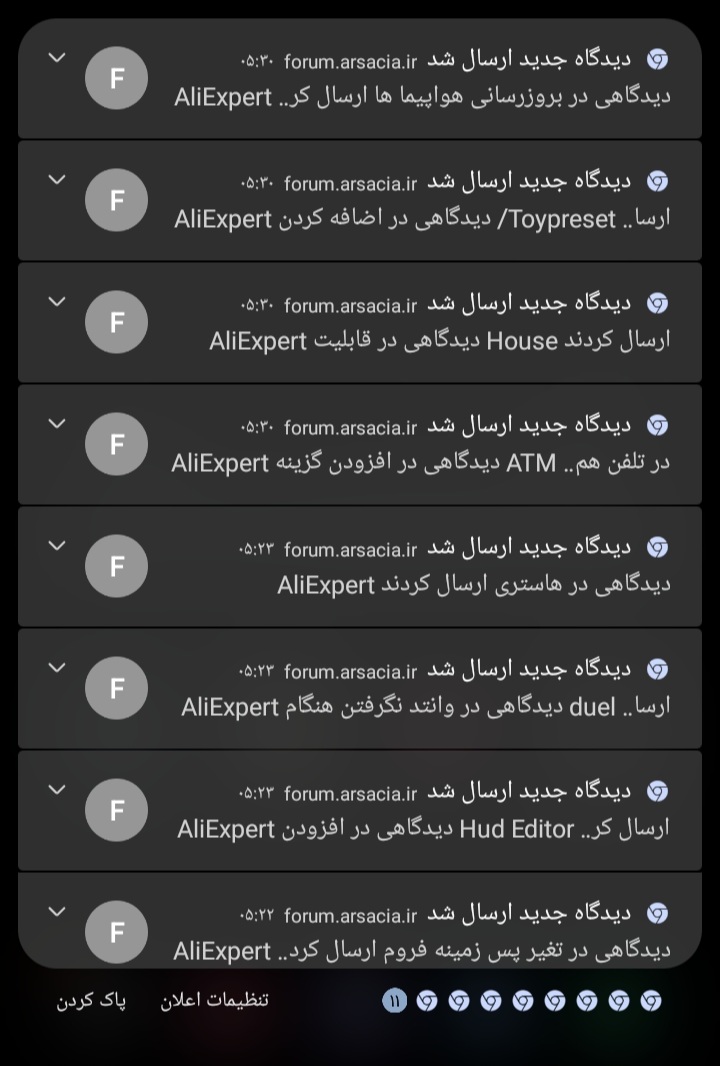Expand the House notification with its chevron arrow
Screen dimensions: 720x1066
pos(57,301)
